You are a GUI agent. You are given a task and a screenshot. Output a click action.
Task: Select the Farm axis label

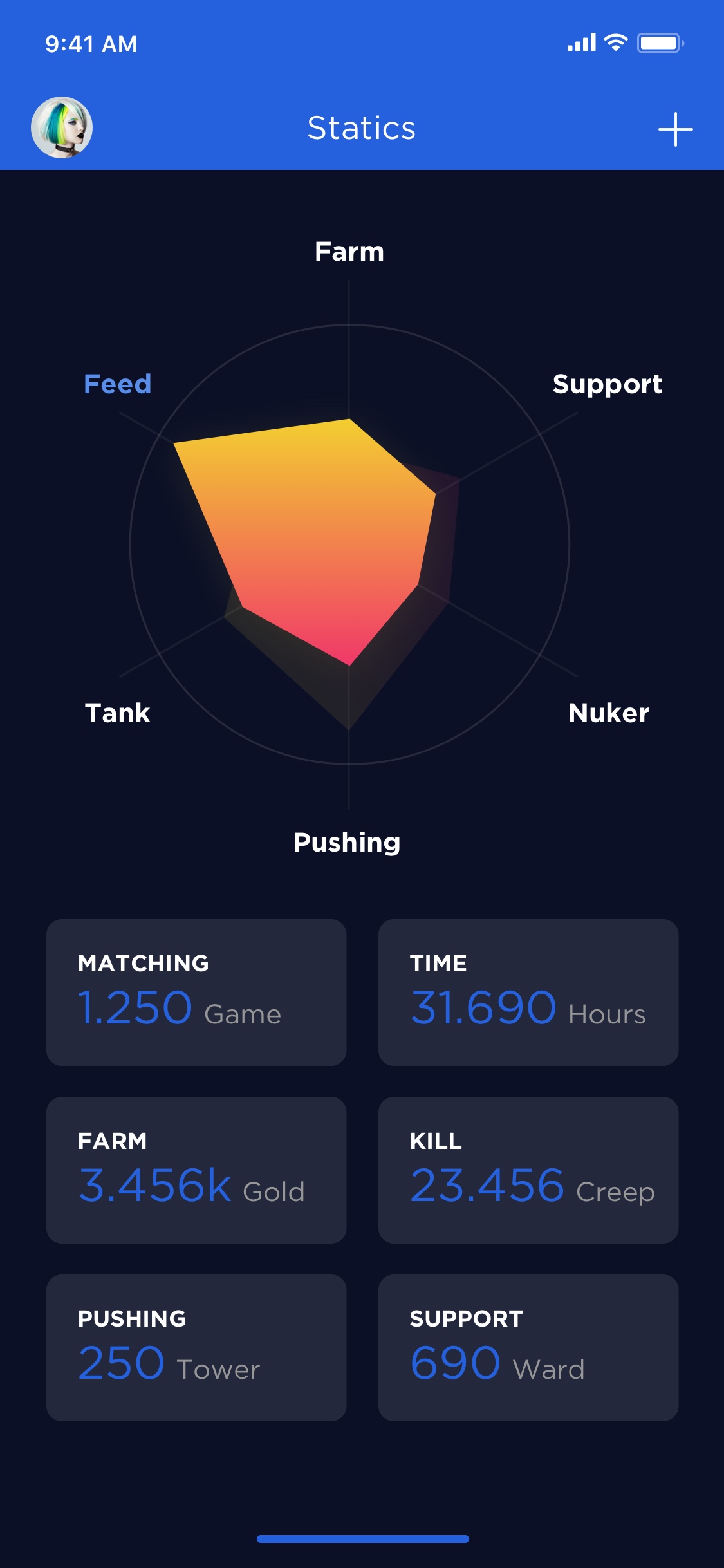[349, 252]
